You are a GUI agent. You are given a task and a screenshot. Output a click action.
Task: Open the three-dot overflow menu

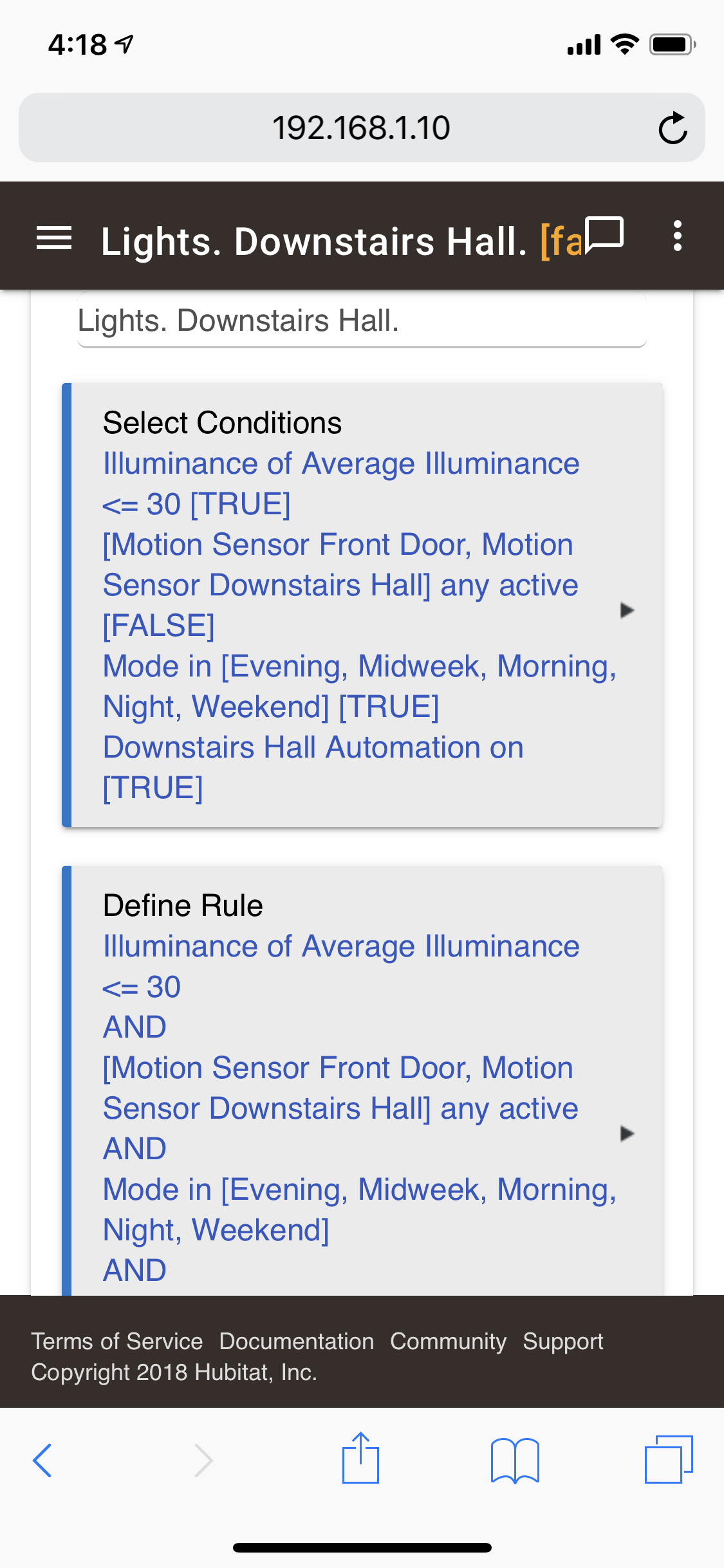pyautogui.click(x=677, y=236)
